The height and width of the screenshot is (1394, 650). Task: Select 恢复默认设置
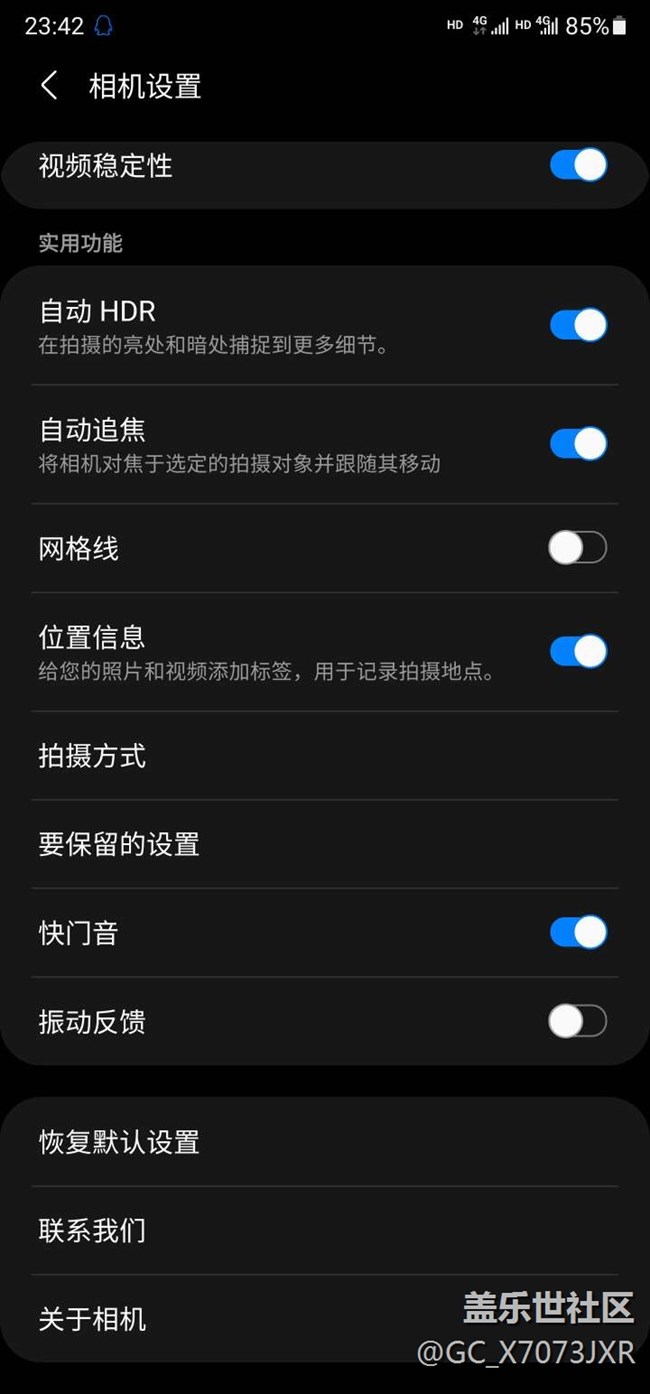click(325, 1142)
